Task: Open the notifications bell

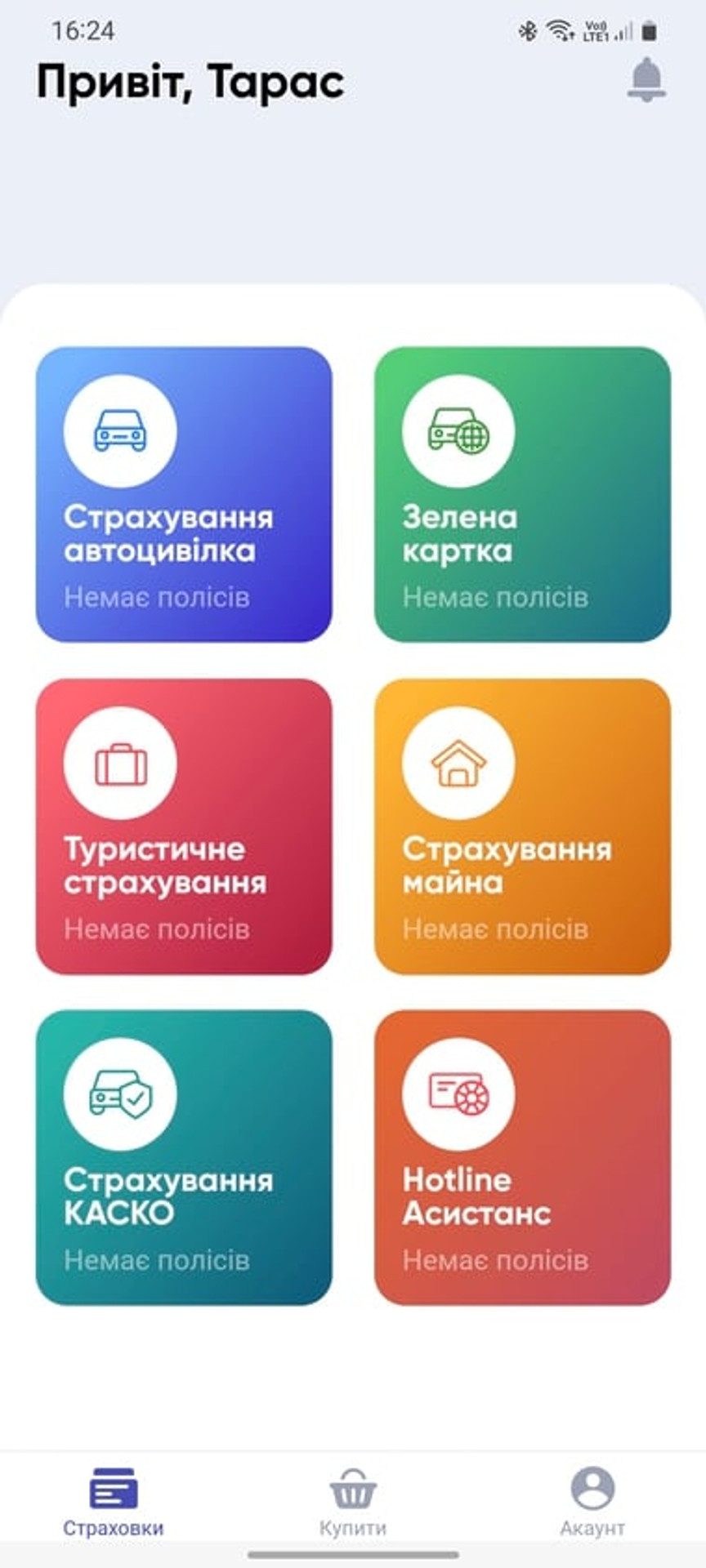Action: (x=646, y=80)
